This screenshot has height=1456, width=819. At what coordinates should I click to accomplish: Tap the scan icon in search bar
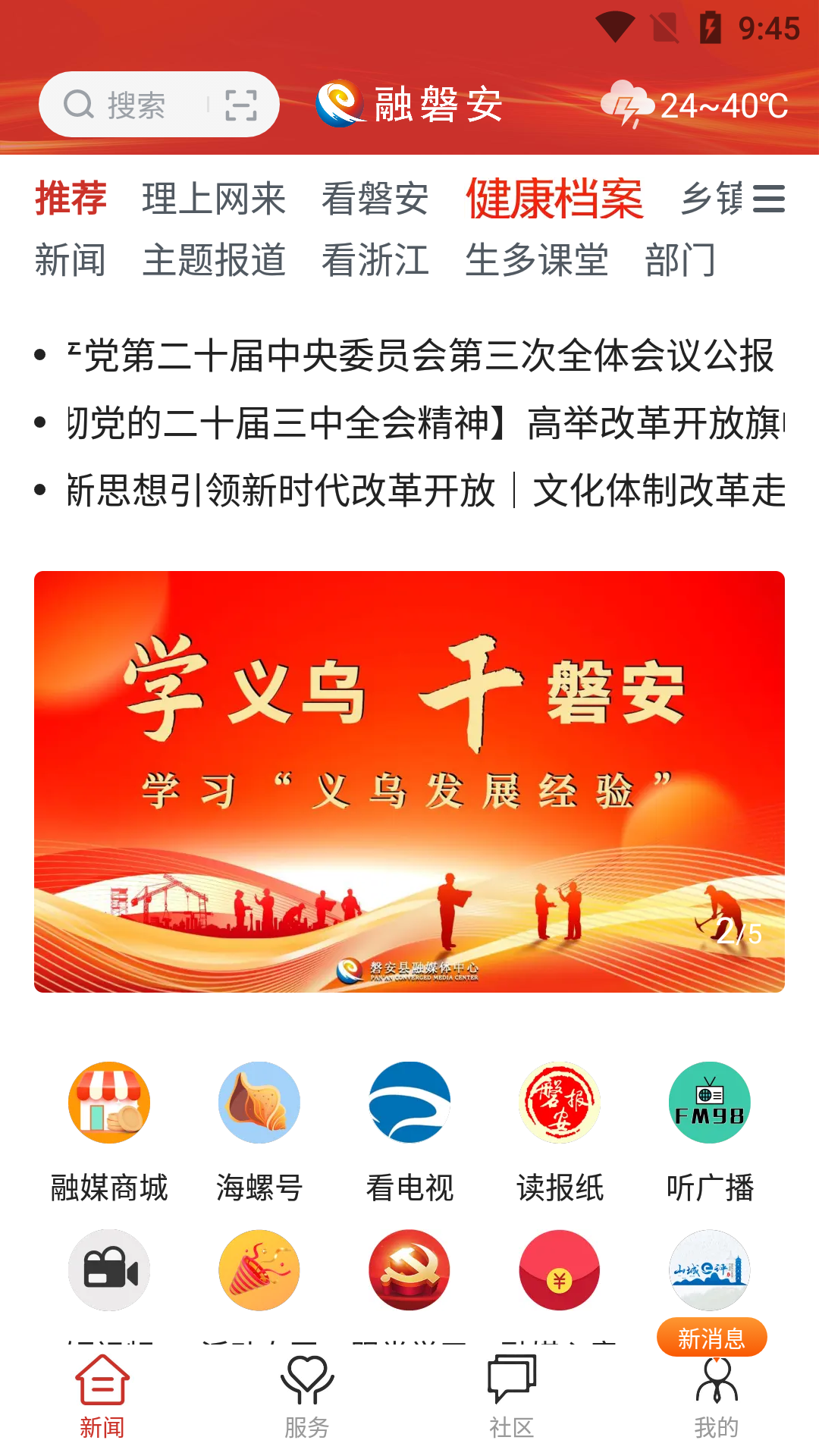[x=241, y=105]
